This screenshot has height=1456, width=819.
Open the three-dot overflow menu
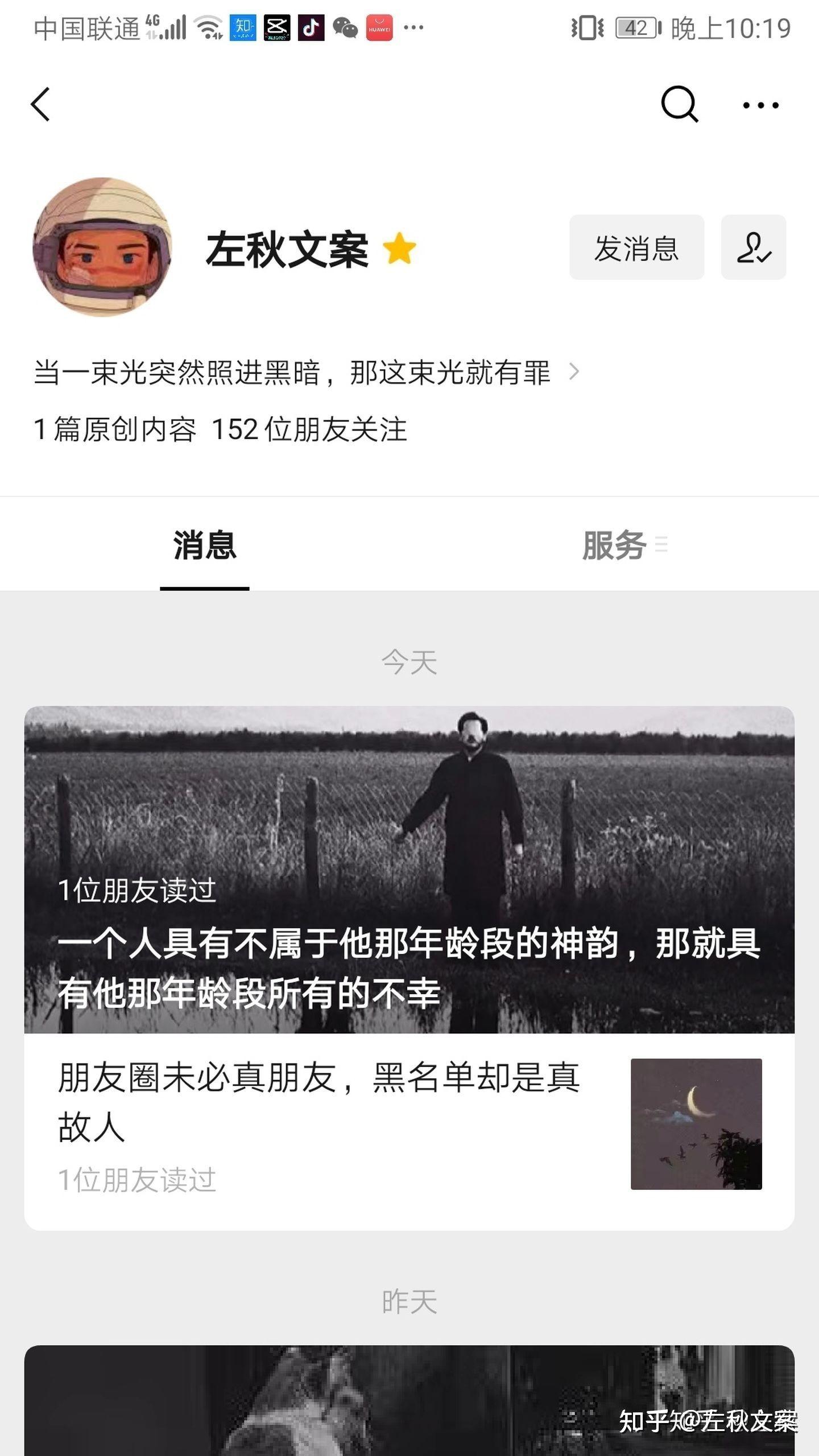click(x=760, y=105)
